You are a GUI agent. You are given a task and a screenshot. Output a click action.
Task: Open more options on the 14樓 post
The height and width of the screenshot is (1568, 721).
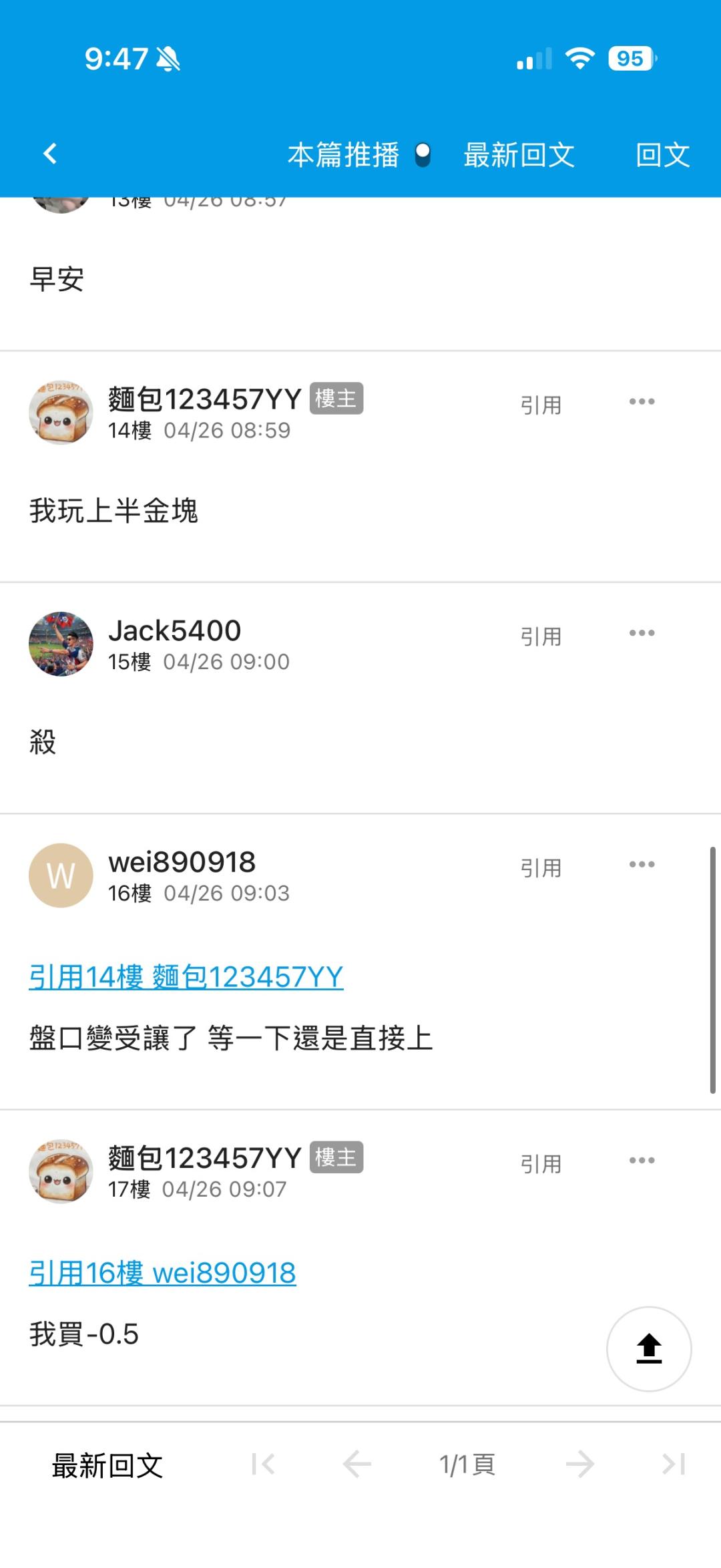[x=642, y=401]
